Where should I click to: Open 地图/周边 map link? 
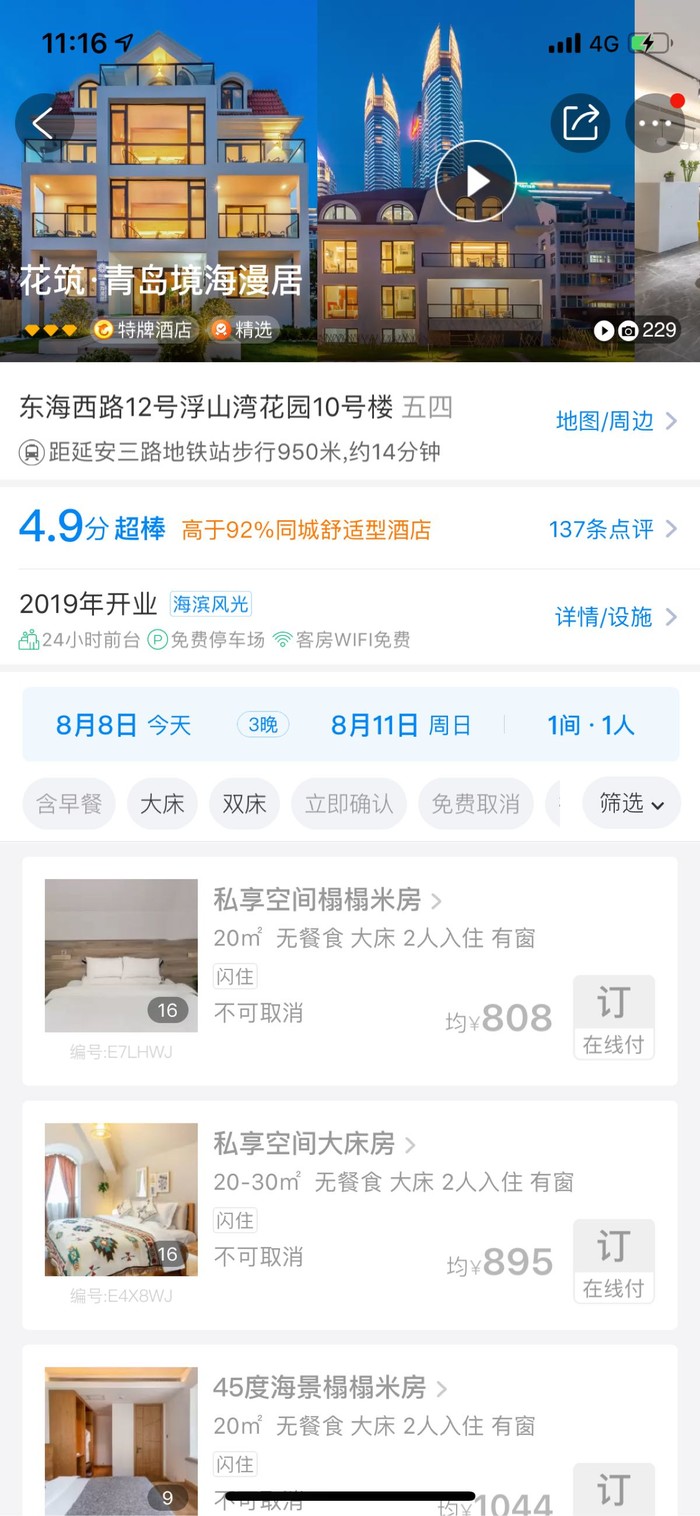tap(615, 421)
